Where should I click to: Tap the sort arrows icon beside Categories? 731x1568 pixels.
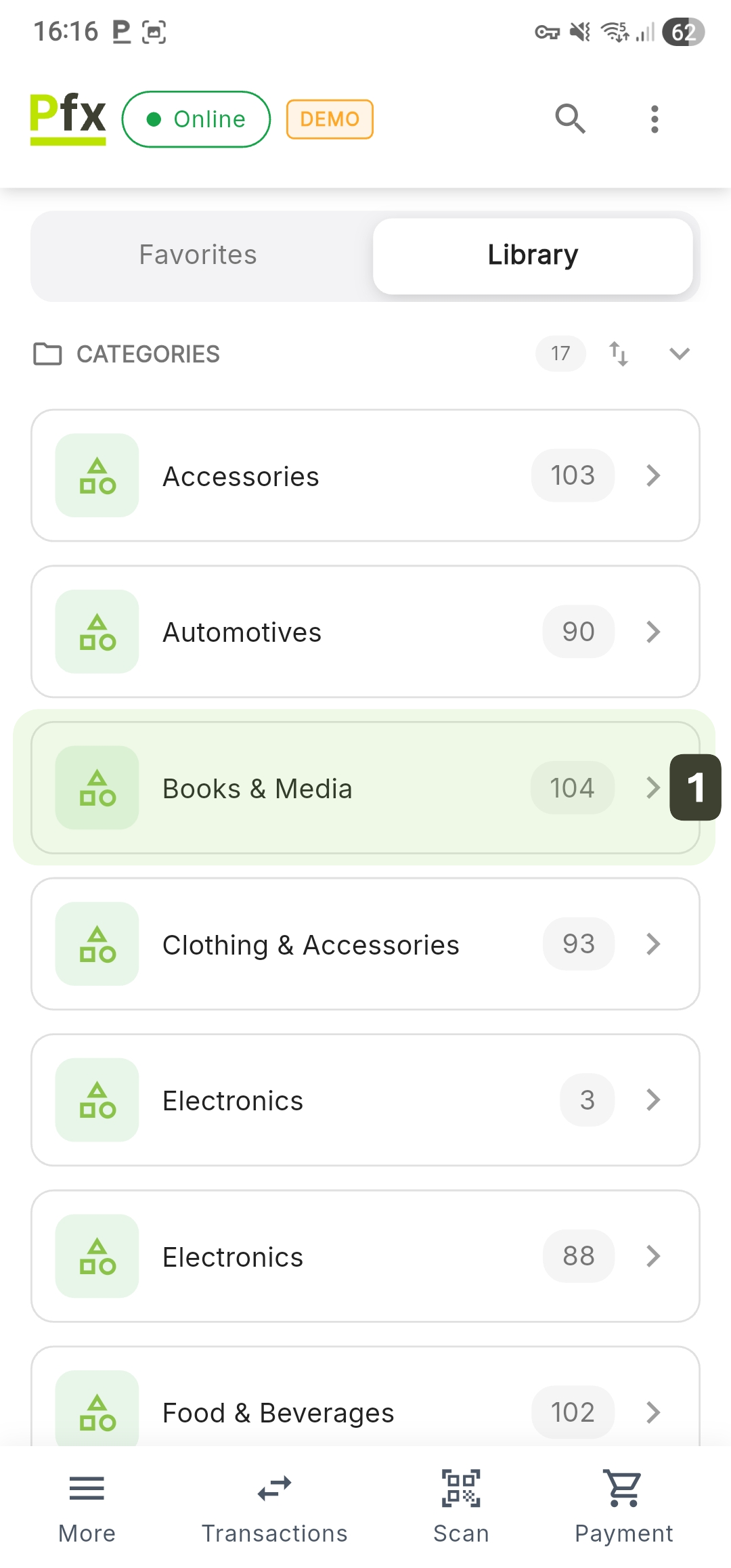click(618, 353)
